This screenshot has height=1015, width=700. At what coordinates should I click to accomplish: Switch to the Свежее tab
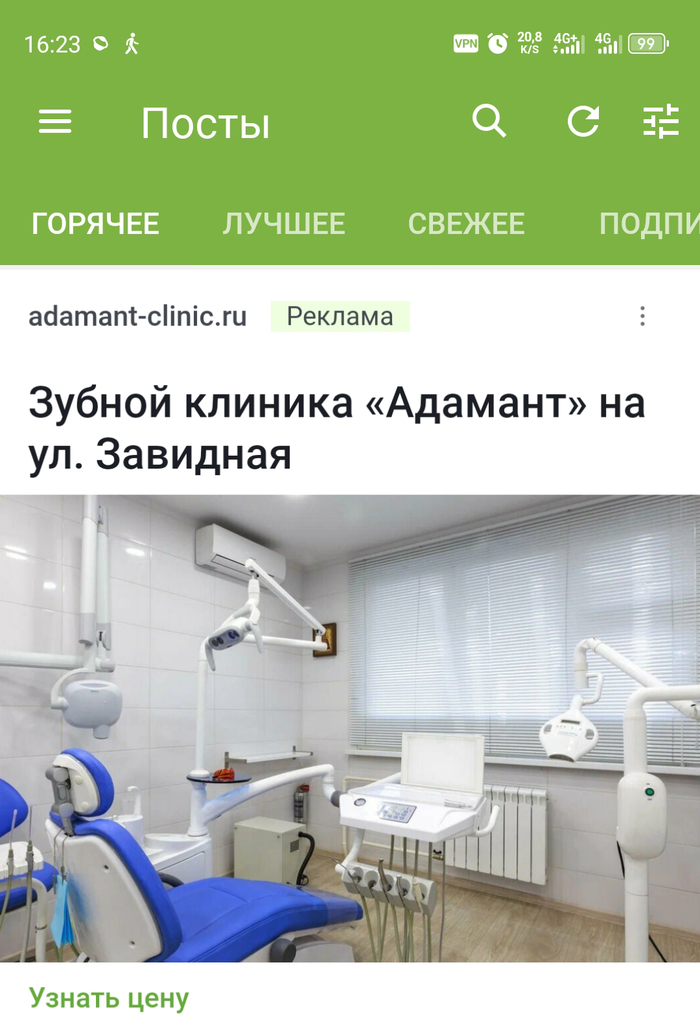click(466, 224)
